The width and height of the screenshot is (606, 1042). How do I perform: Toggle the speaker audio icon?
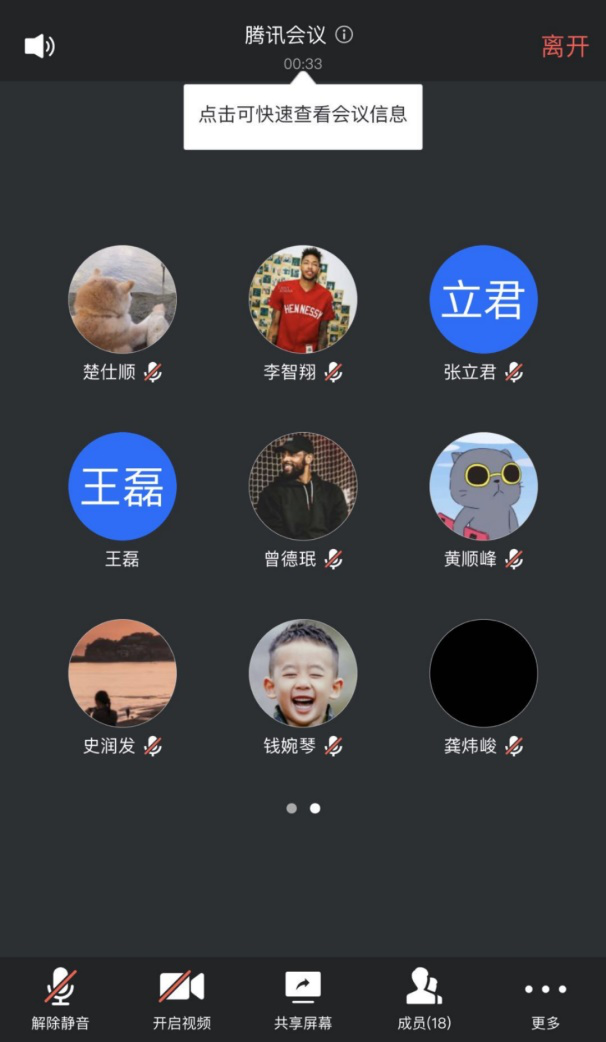pos(39,46)
